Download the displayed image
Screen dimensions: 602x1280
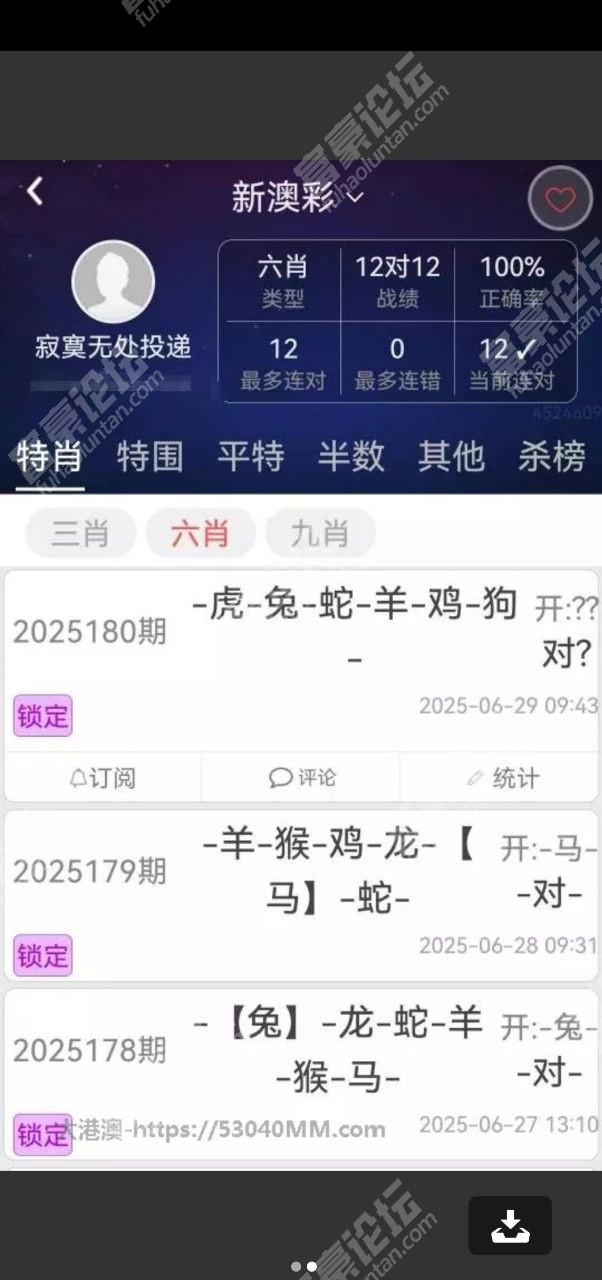[x=510, y=1224]
